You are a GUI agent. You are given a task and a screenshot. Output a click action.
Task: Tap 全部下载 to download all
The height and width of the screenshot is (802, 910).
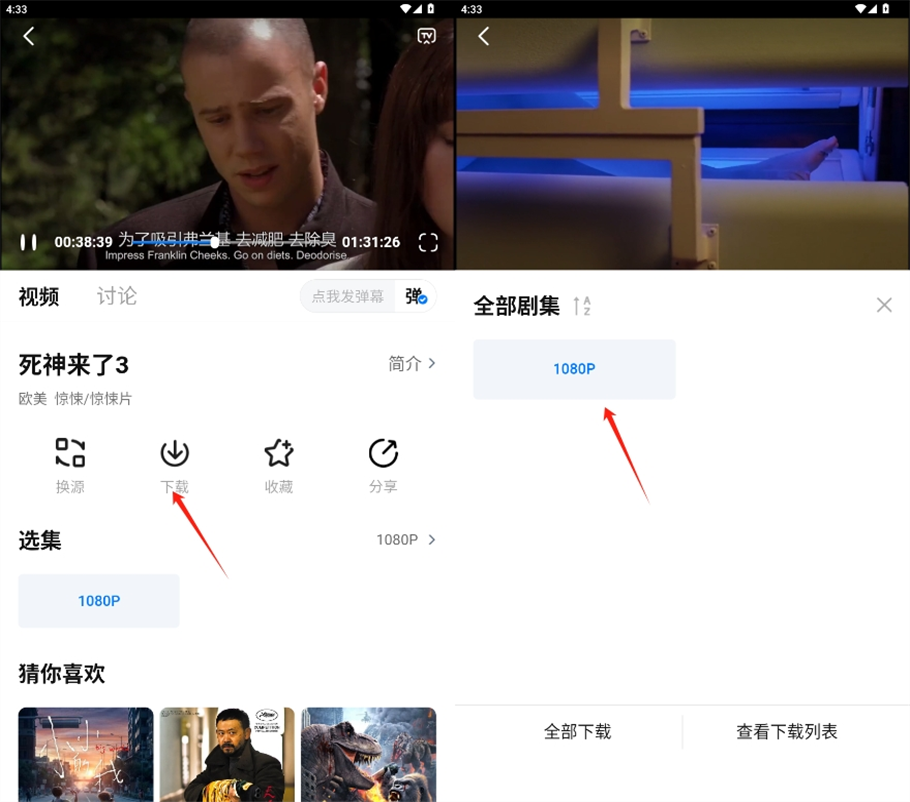tap(577, 732)
